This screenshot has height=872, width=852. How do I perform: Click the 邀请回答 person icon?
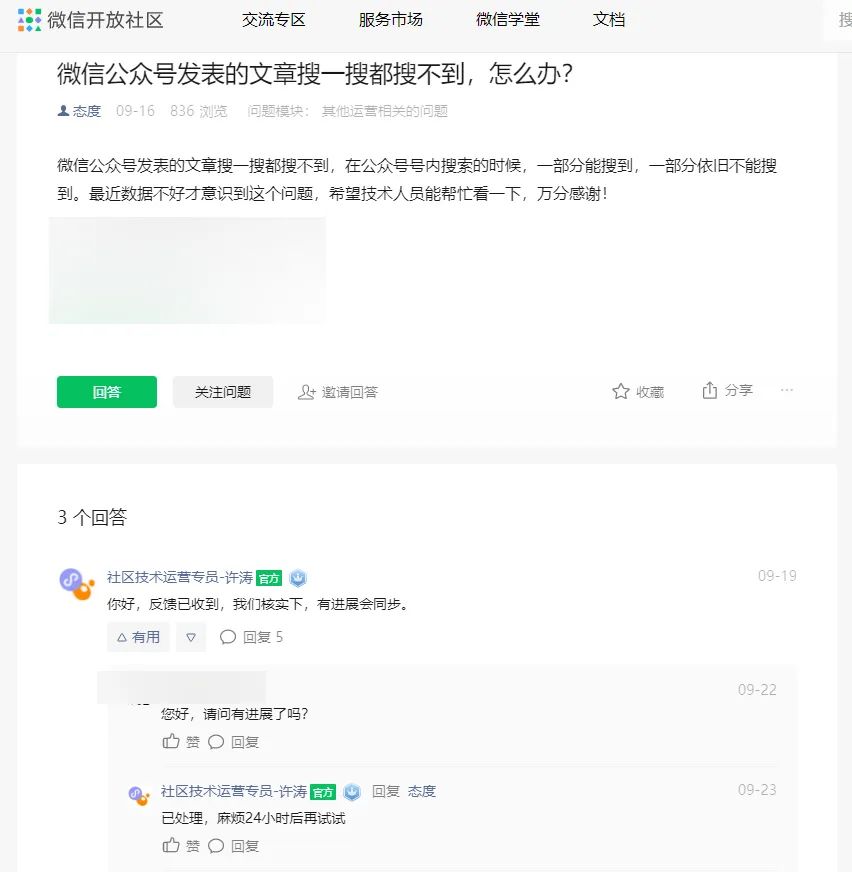coord(307,392)
